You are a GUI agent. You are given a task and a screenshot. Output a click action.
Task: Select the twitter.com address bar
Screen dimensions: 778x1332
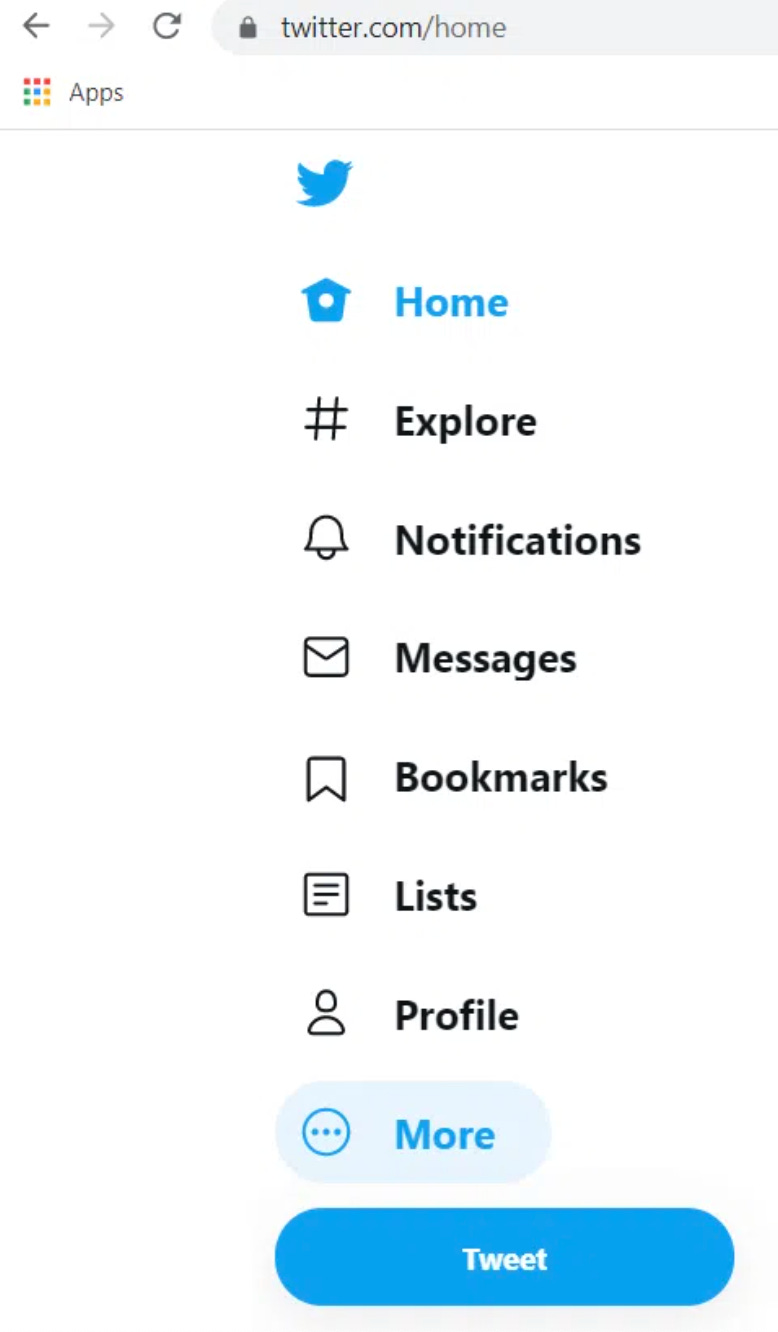click(495, 27)
